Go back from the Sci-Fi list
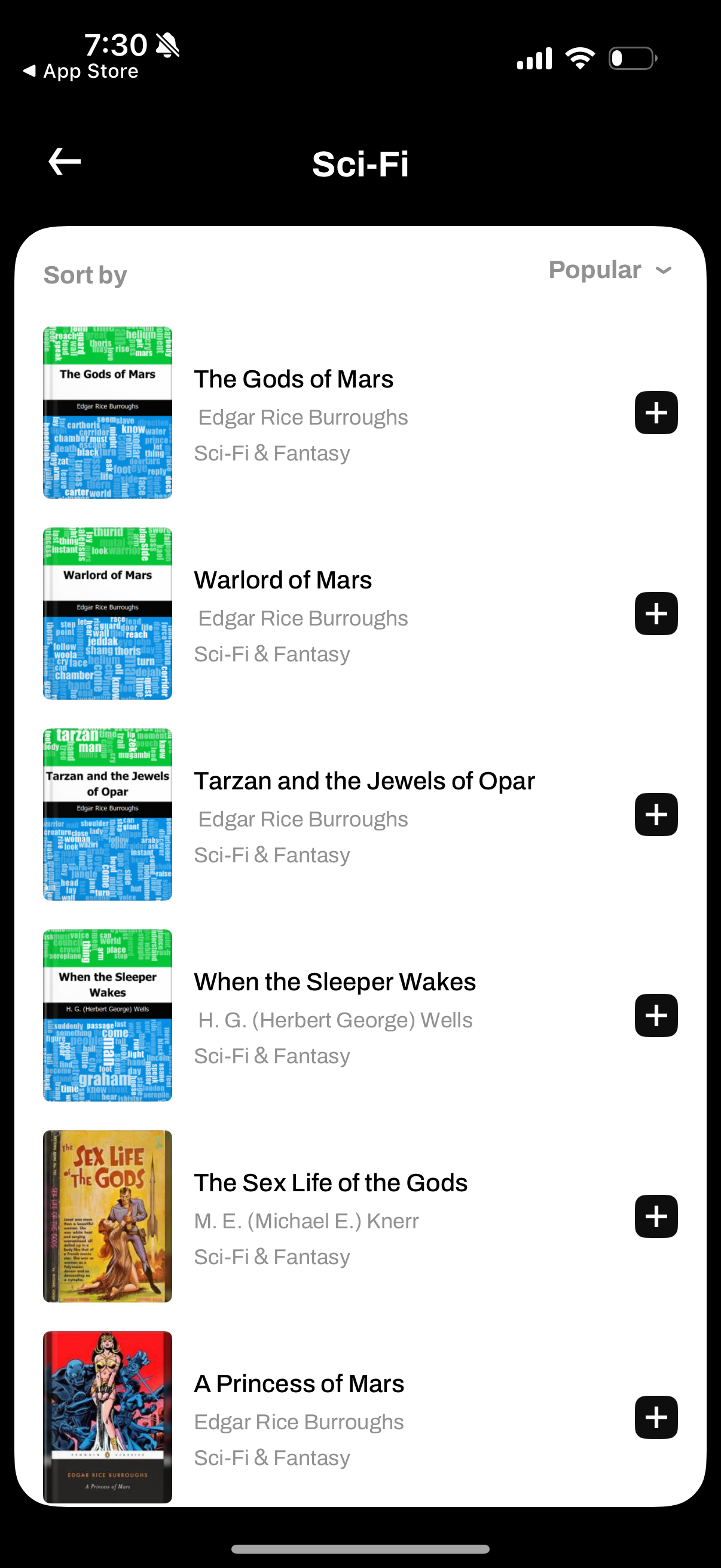721x1568 pixels. [65, 162]
